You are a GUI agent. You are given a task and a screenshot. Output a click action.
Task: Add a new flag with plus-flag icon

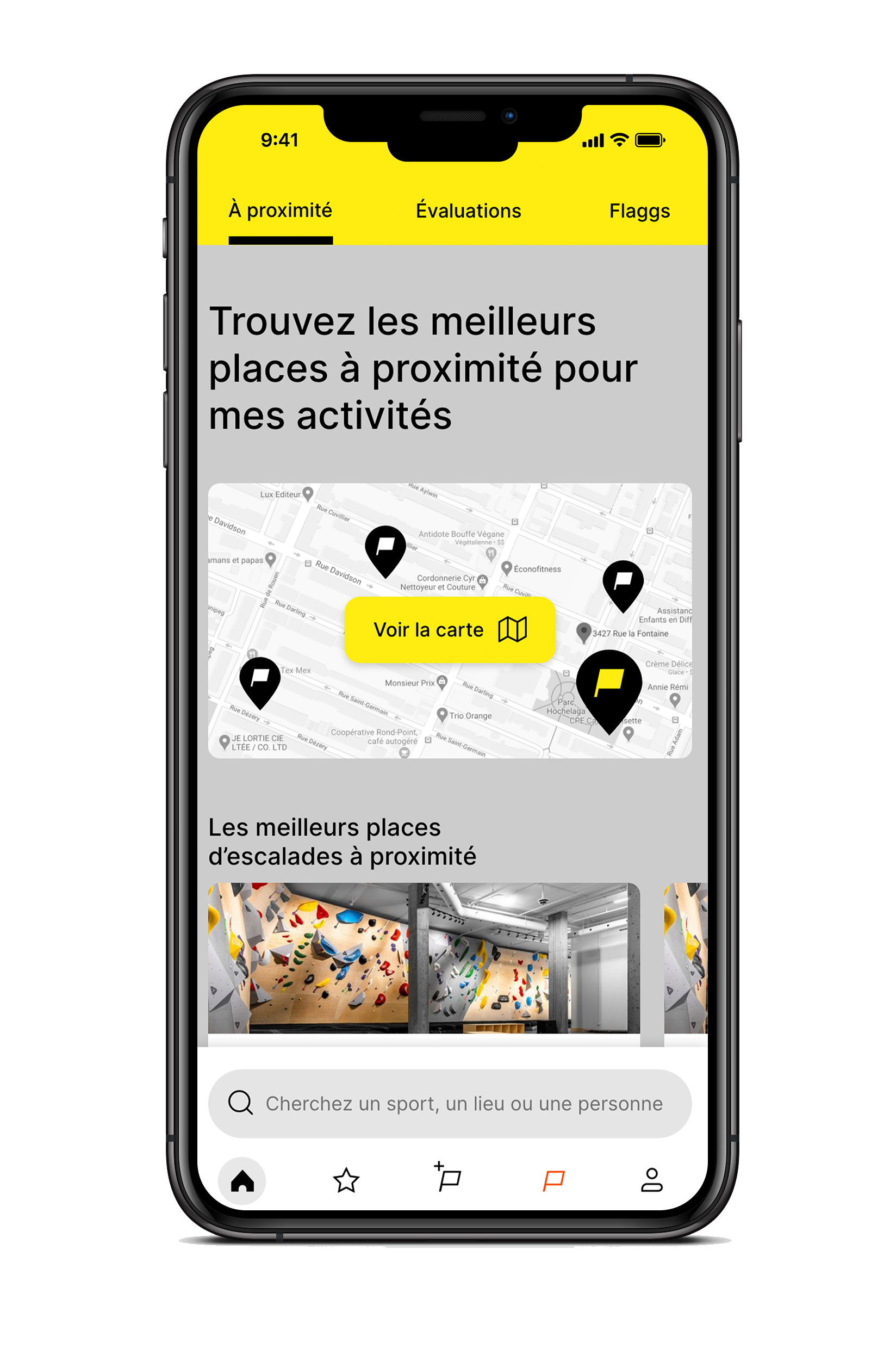[449, 1178]
